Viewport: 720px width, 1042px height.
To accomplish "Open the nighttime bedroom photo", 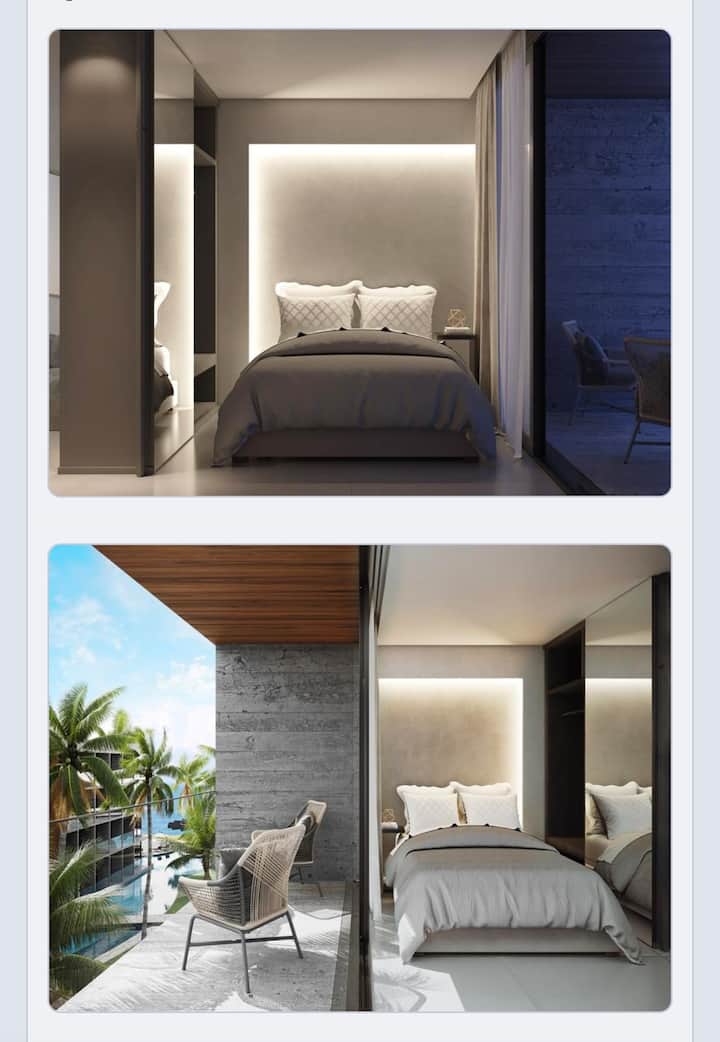I will click(x=359, y=262).
